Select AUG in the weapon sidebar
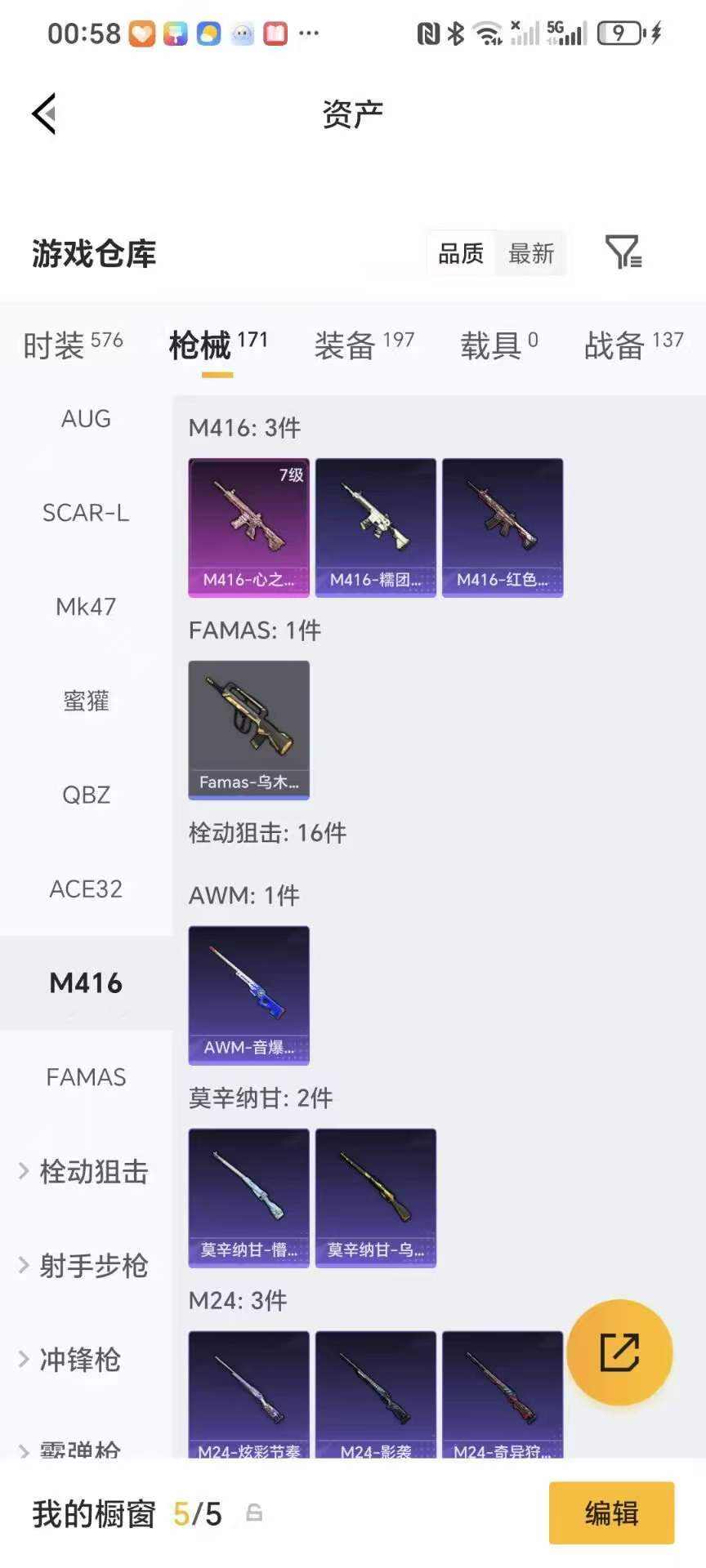The image size is (706, 1568). click(86, 419)
